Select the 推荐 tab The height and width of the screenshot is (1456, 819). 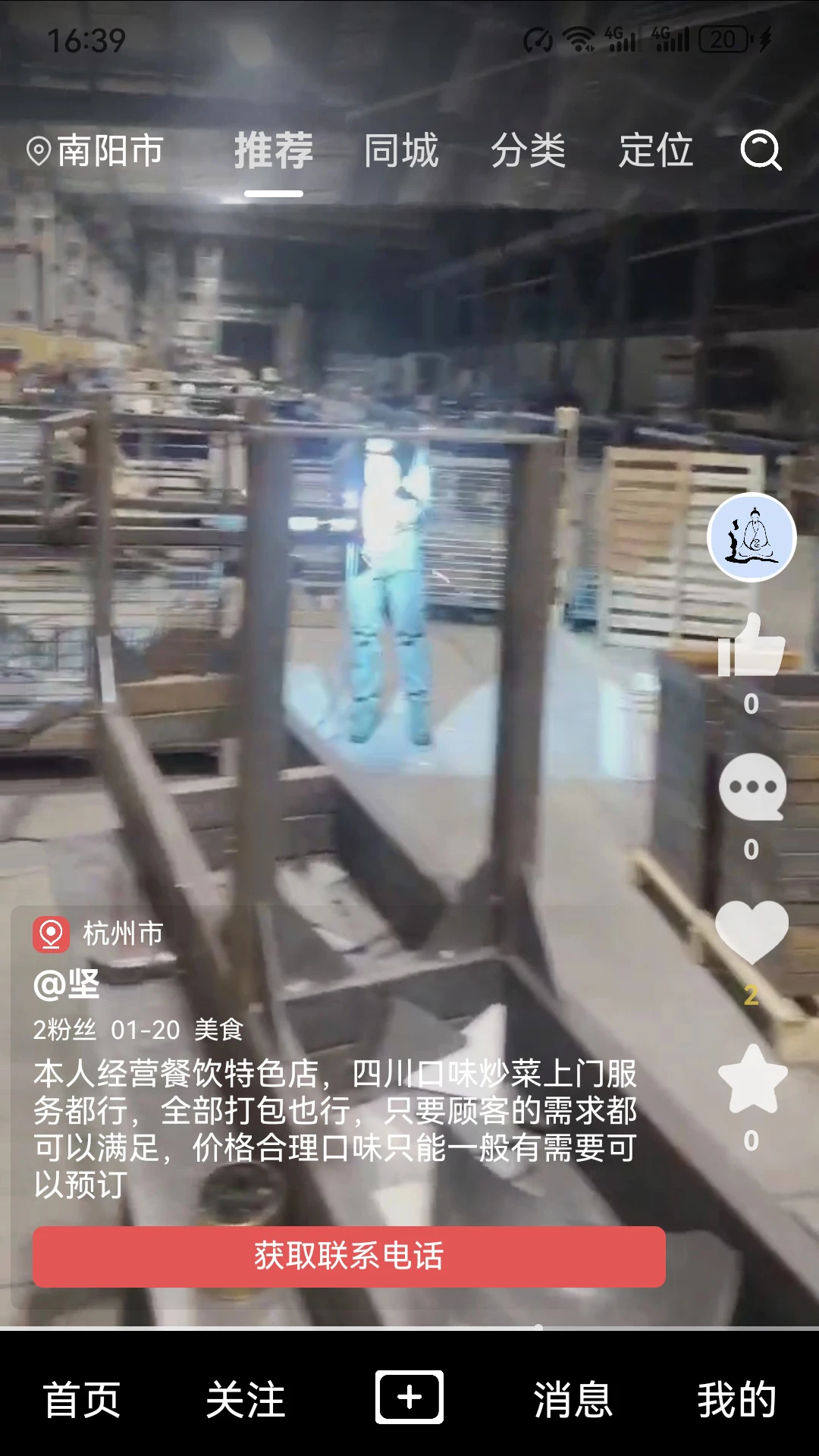pyautogui.click(x=274, y=151)
